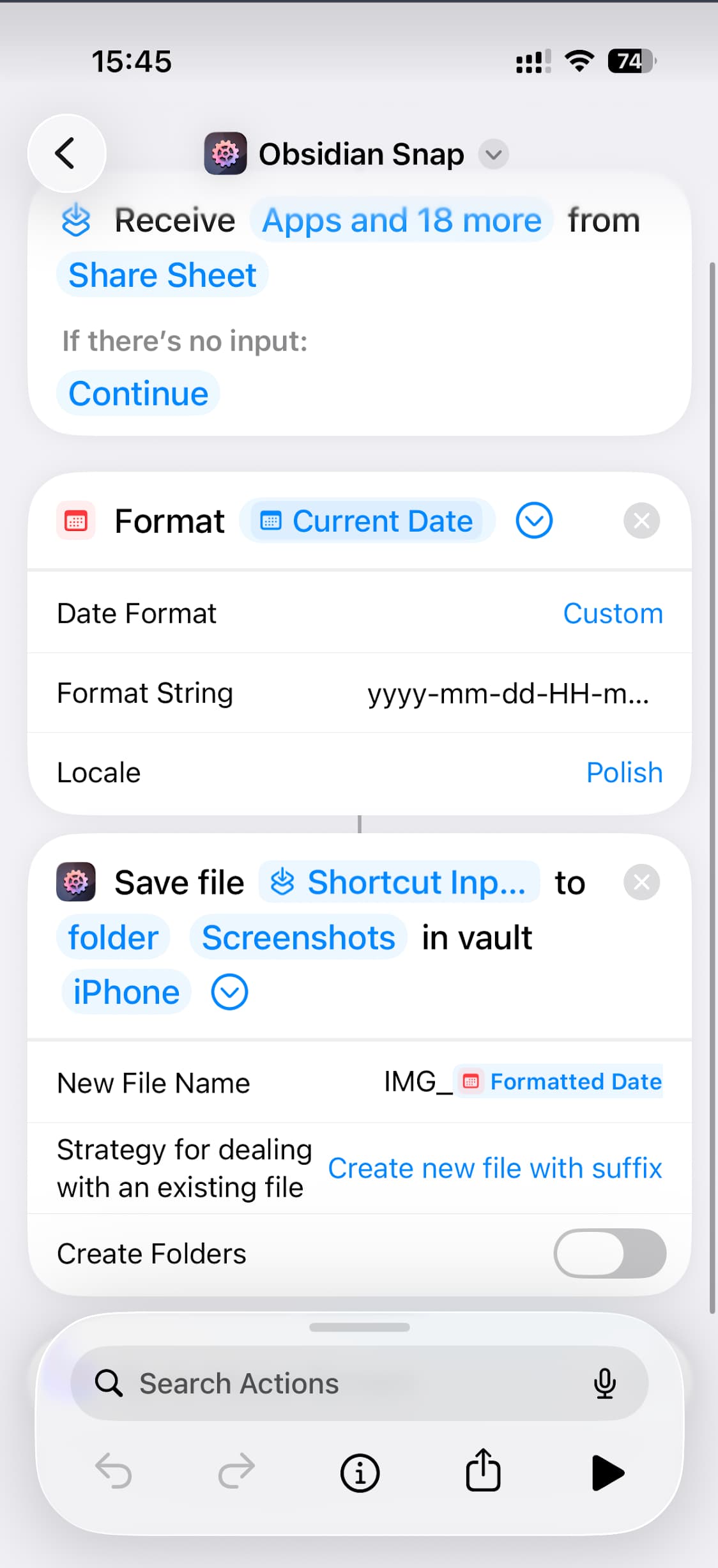Viewport: 718px width, 1568px height.
Task: Open the Search Actions field
Action: pos(358,1384)
